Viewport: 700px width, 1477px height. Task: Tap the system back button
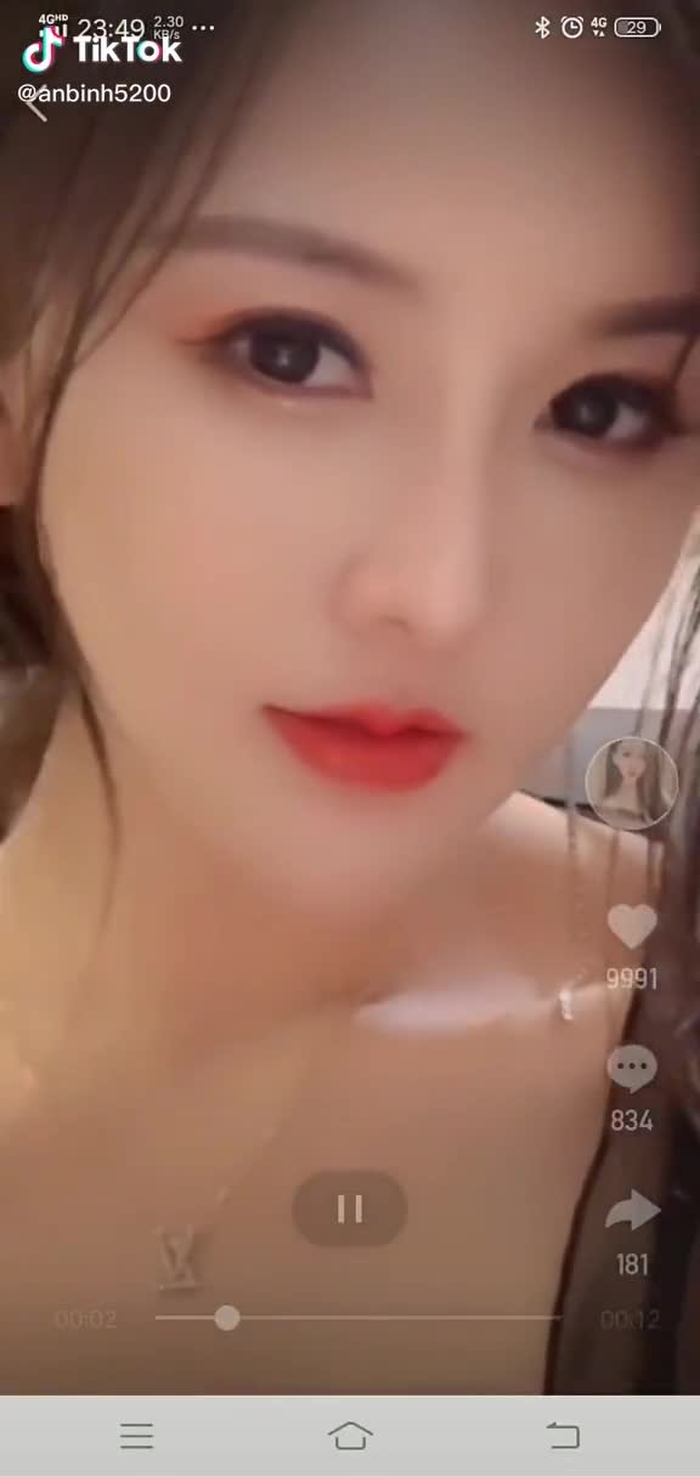[x=563, y=1436]
